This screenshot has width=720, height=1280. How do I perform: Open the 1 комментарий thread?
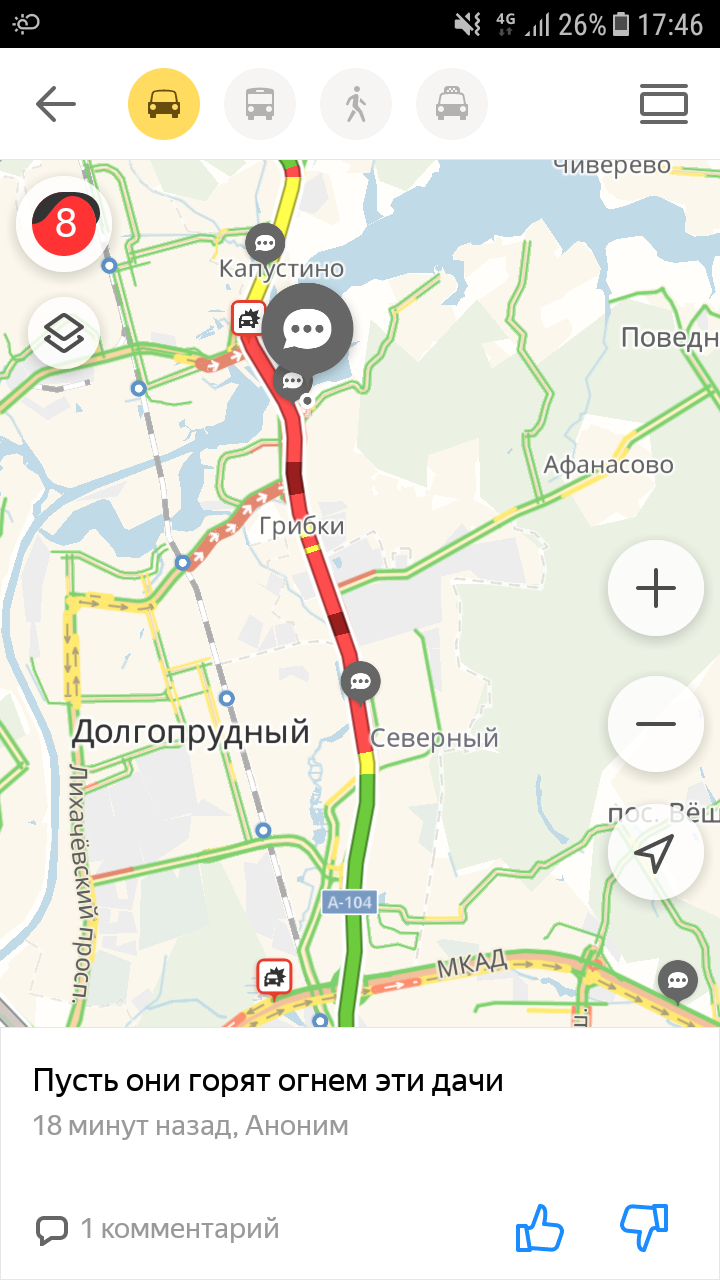tap(158, 1228)
